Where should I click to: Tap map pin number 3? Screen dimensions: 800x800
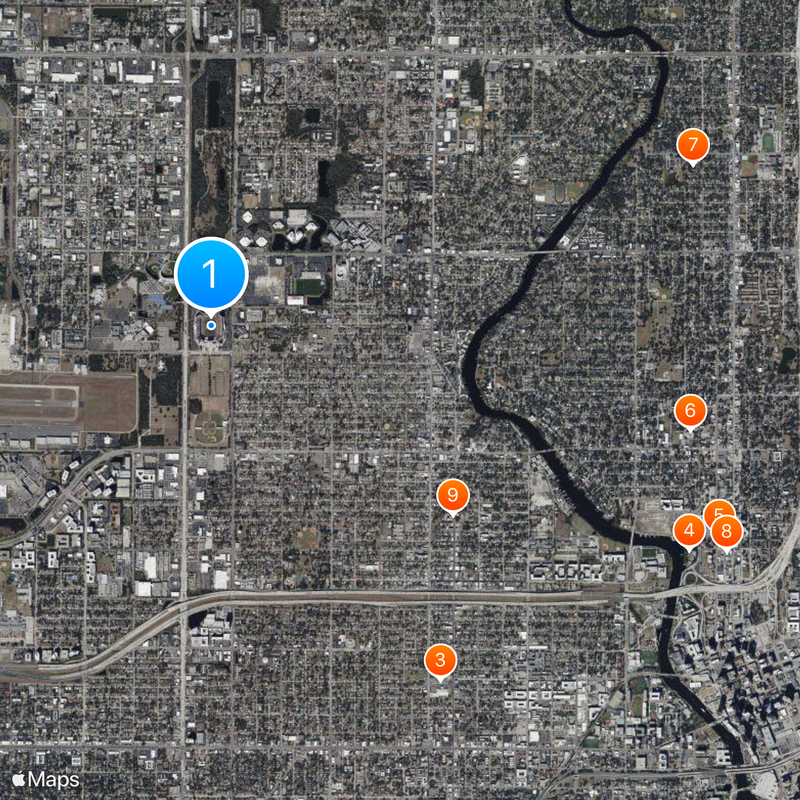point(440,660)
